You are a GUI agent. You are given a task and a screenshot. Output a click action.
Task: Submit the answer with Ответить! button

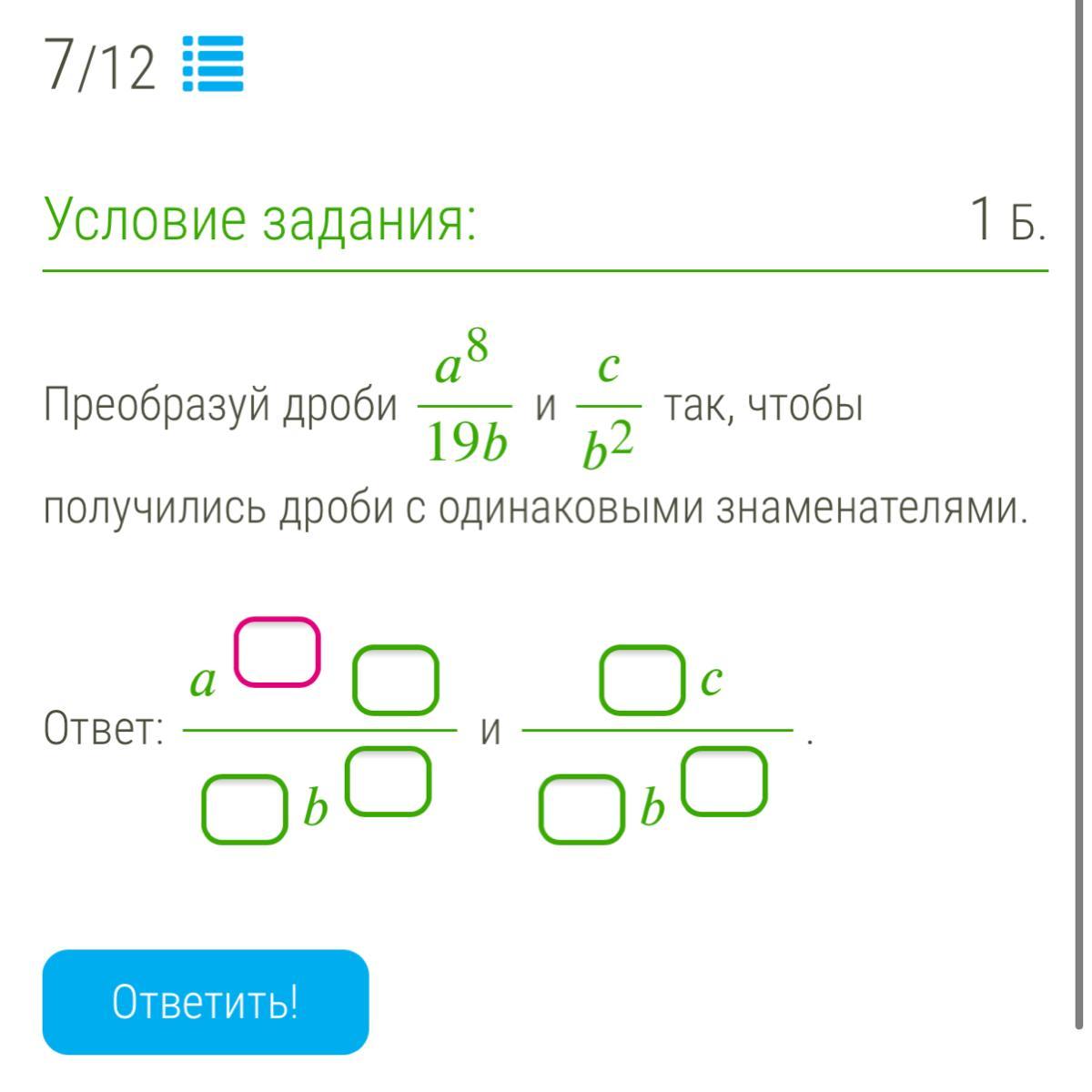[x=206, y=1002]
